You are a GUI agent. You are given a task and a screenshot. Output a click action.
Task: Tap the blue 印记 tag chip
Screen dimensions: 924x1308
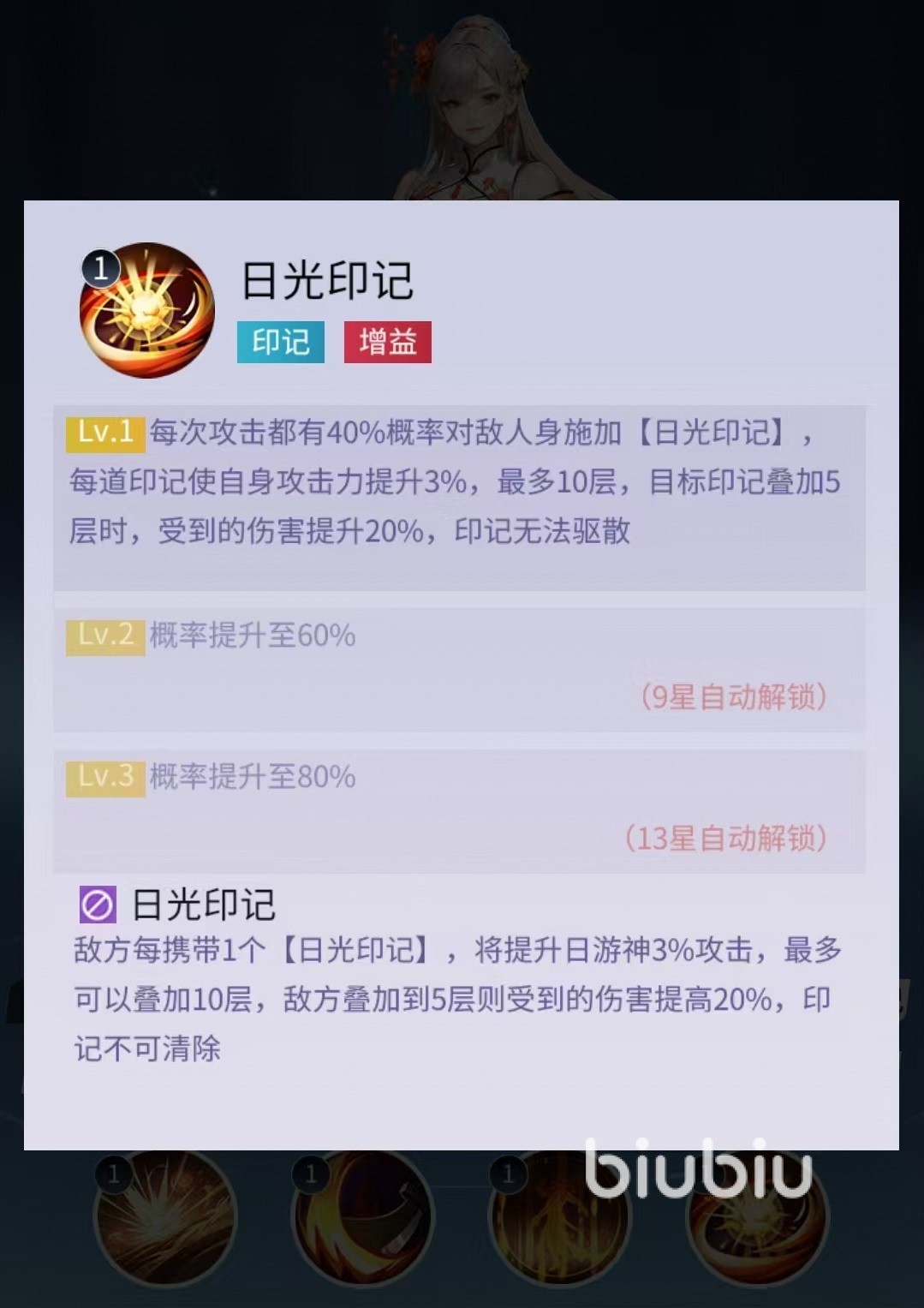[281, 343]
